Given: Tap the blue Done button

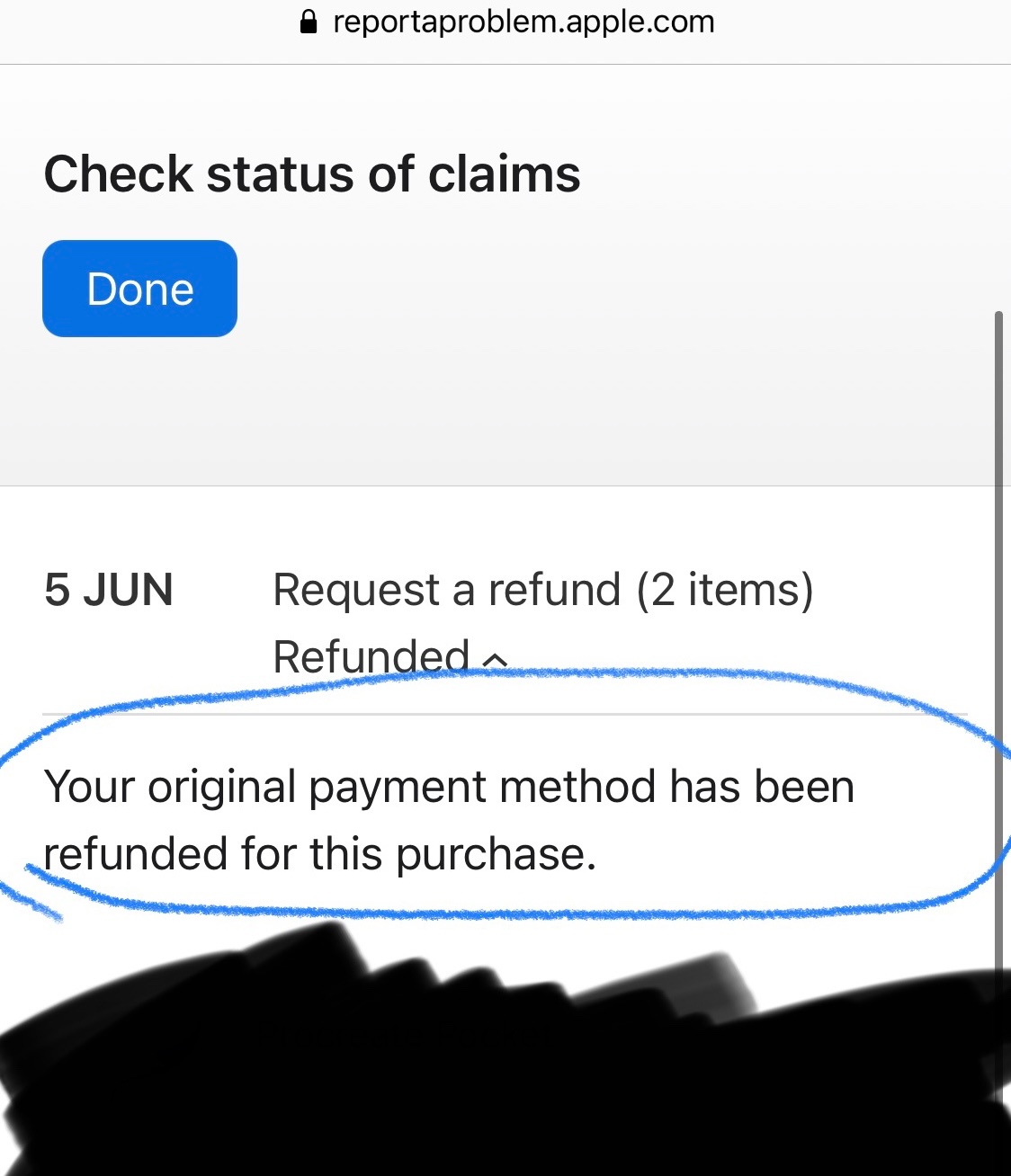Looking at the screenshot, I should click(x=139, y=289).
